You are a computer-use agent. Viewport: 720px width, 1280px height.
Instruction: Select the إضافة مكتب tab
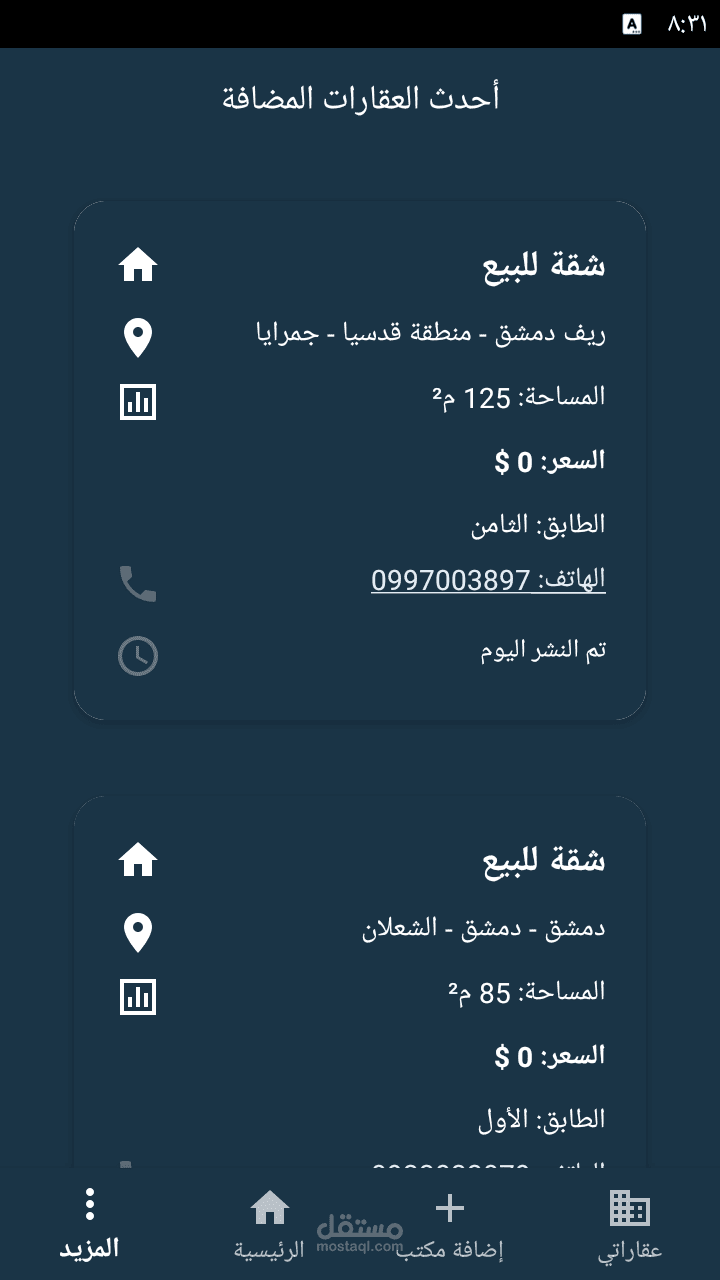click(450, 1224)
